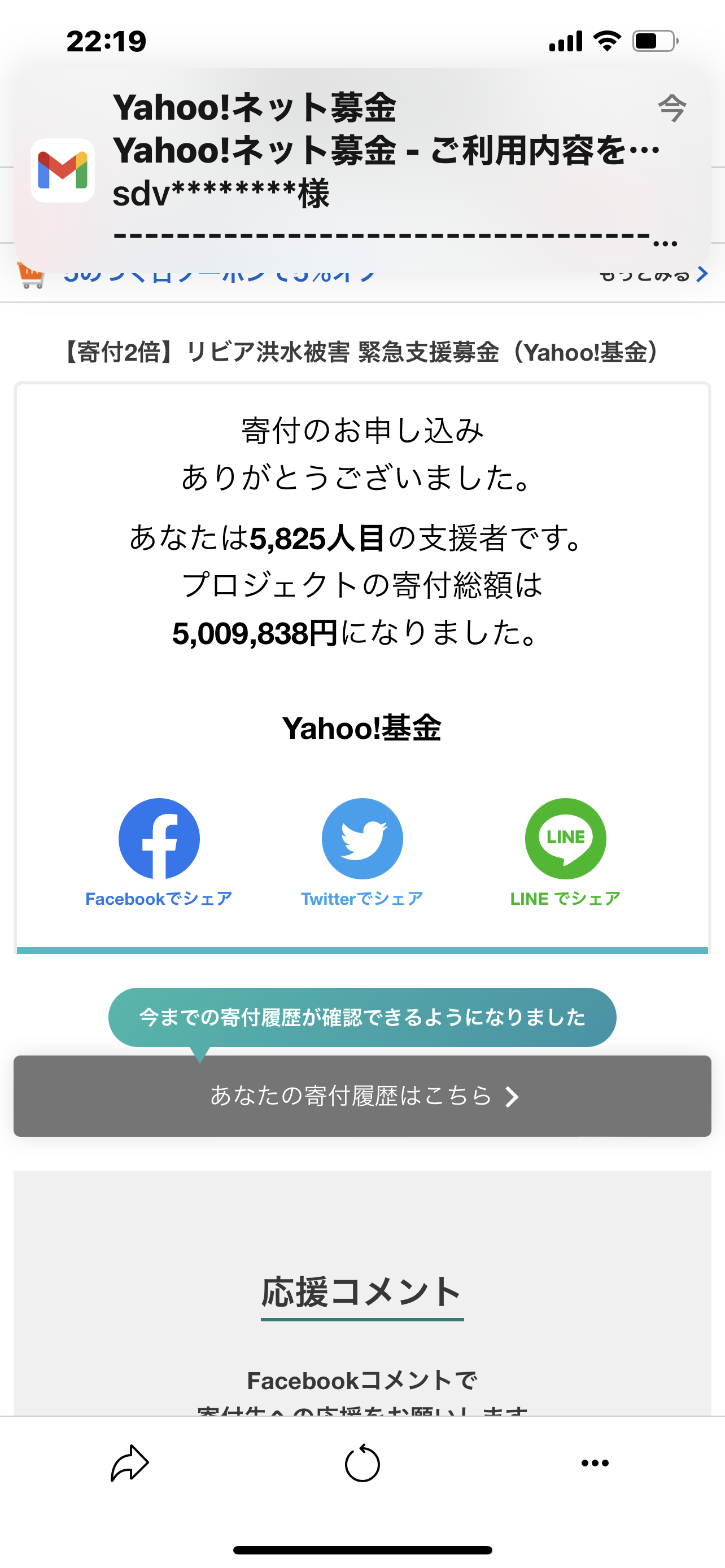Screen dimensions: 725x1568
Task: Tap the share arrow in bottom toolbar
Action: click(x=130, y=1464)
